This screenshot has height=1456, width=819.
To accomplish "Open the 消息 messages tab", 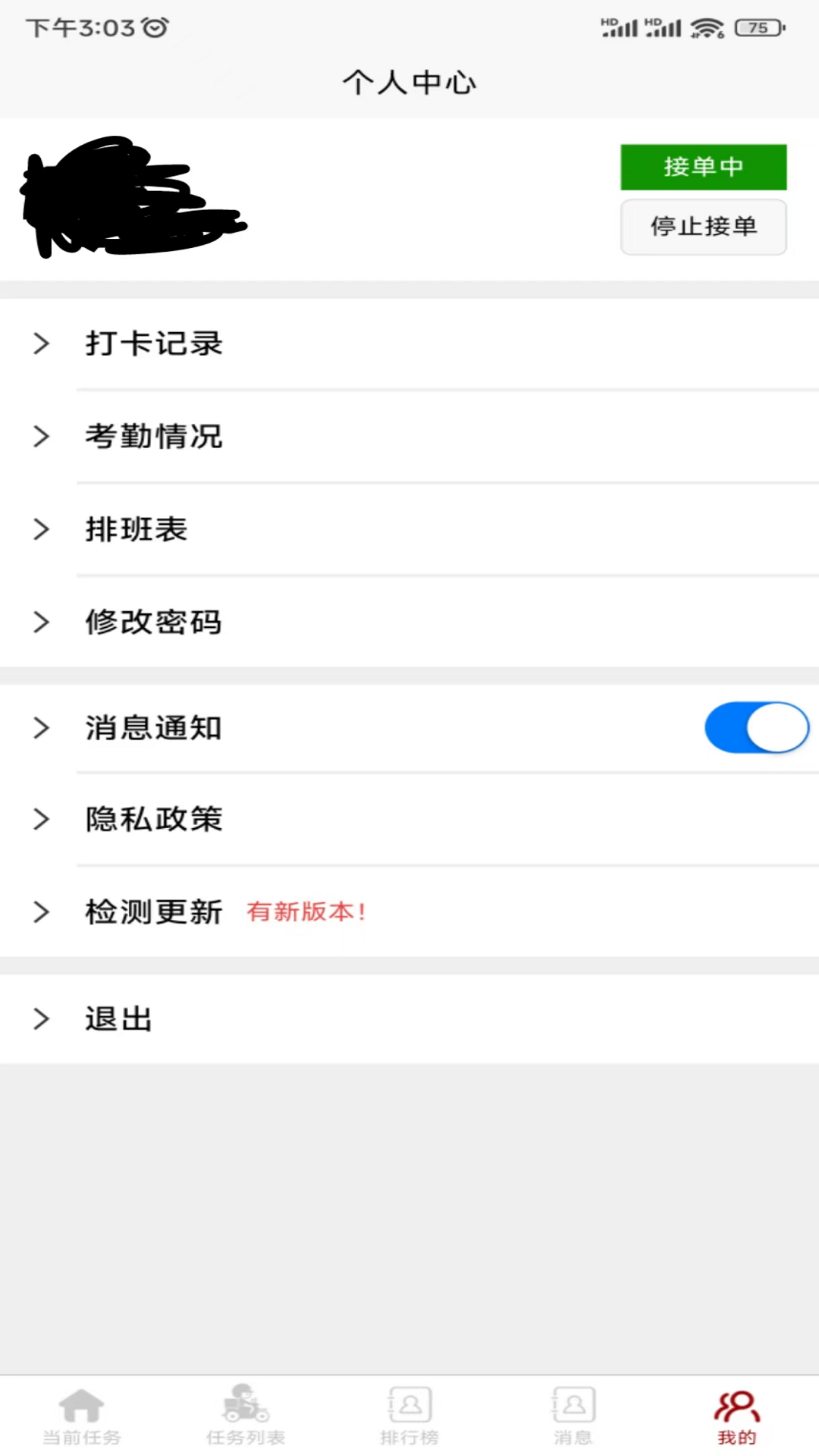I will [573, 1415].
